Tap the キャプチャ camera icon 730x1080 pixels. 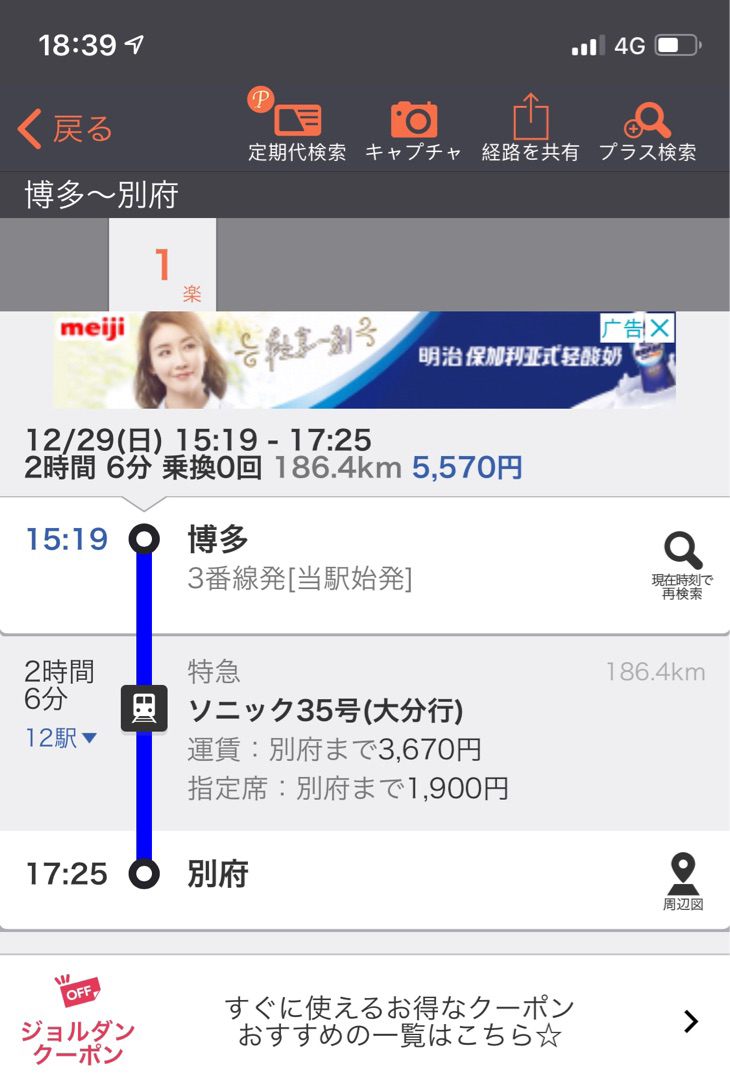413,129
